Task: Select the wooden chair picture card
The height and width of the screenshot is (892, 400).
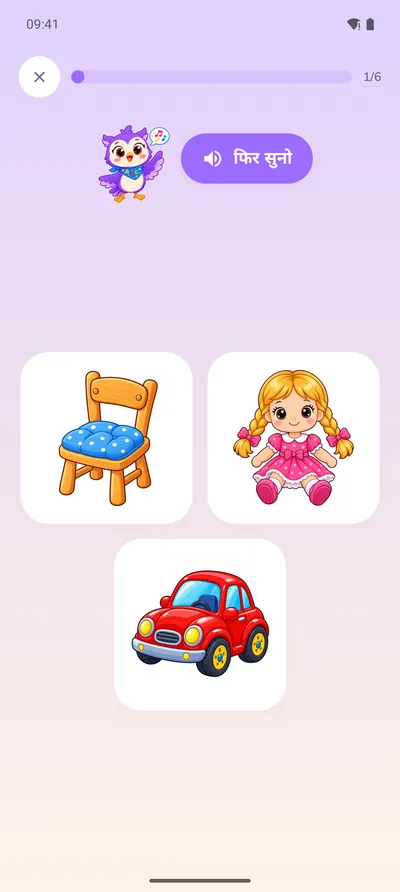Action: coord(106,437)
